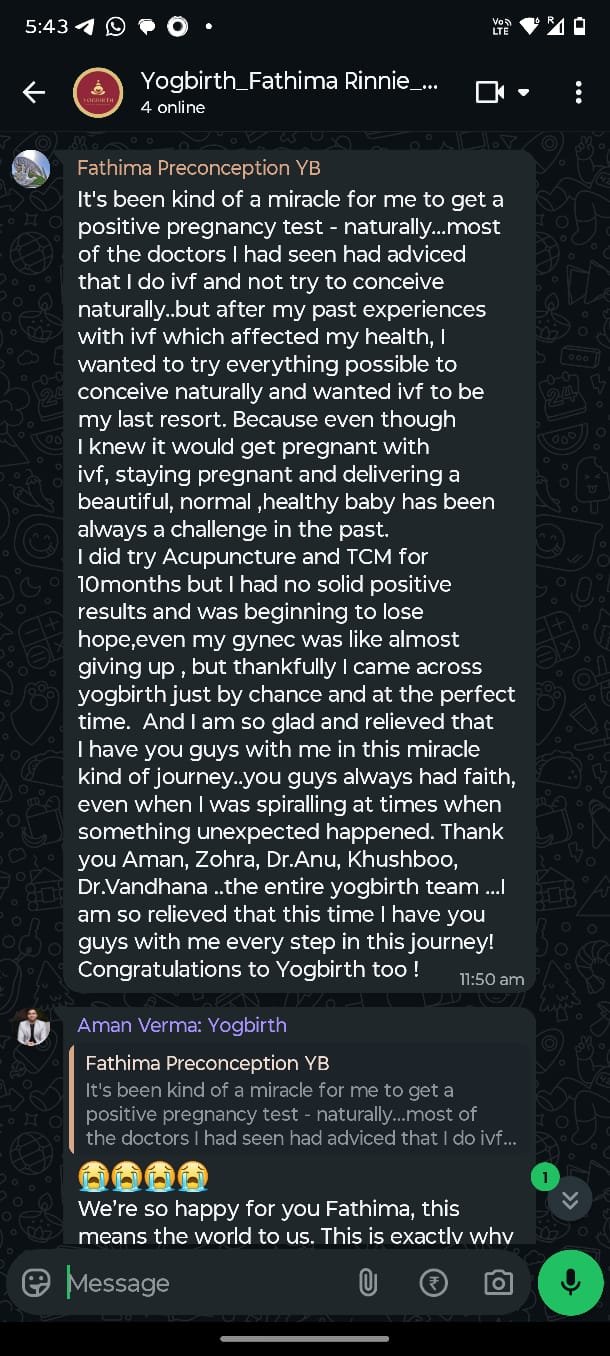The width and height of the screenshot is (610, 1356).
Task: Open the camera from the message bar
Action: point(498,1283)
